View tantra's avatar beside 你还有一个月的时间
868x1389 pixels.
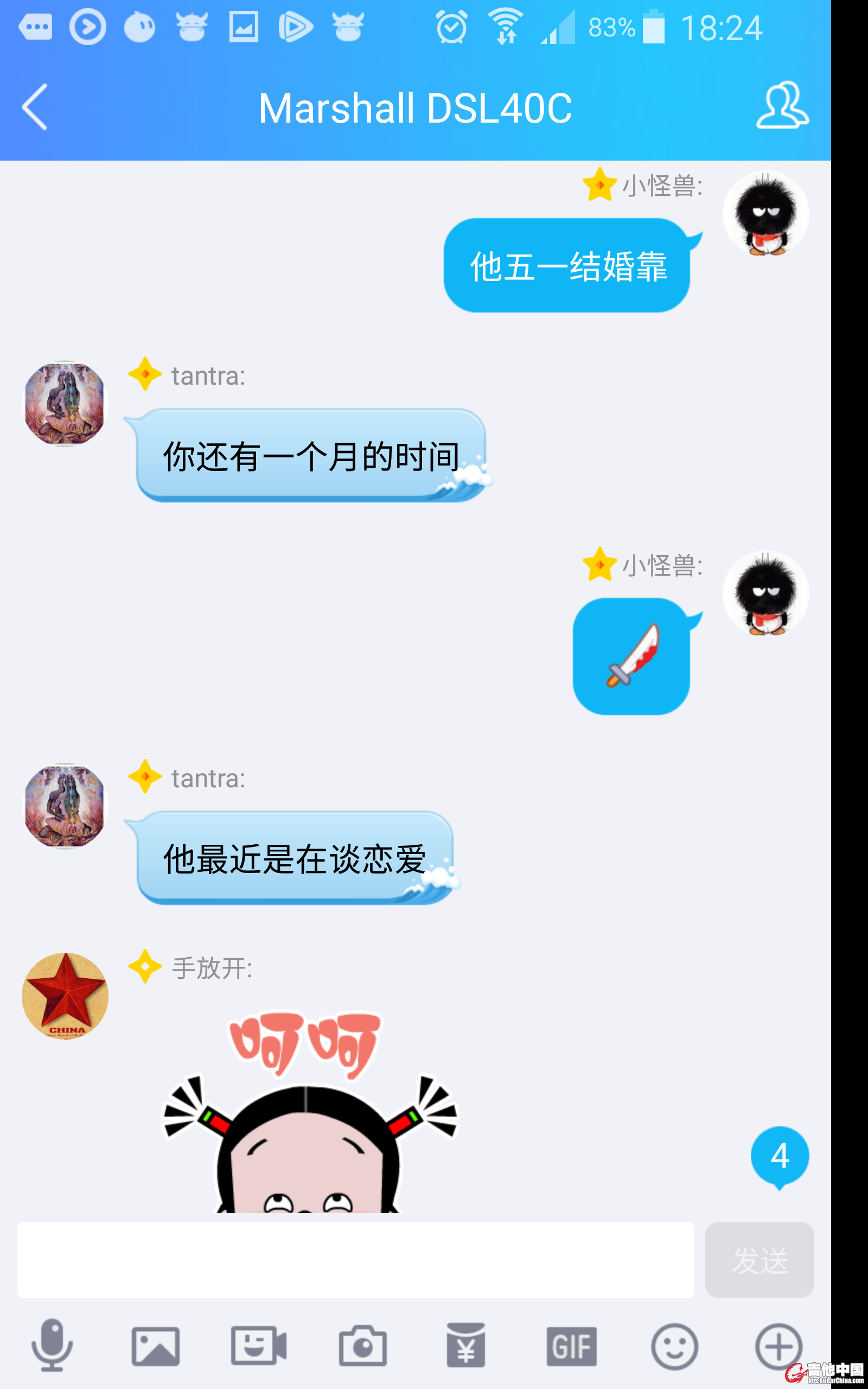point(66,404)
